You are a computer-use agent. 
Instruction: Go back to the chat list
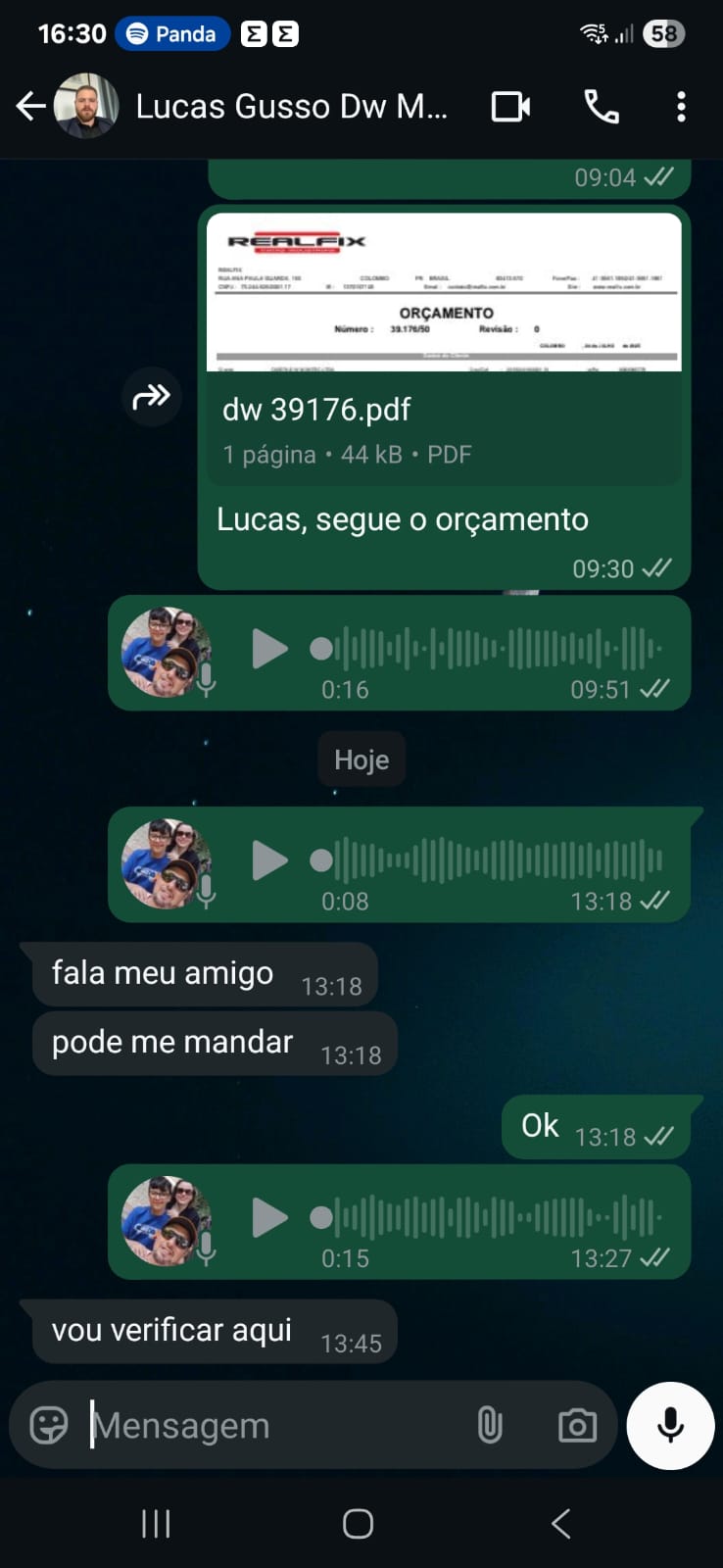coord(31,106)
